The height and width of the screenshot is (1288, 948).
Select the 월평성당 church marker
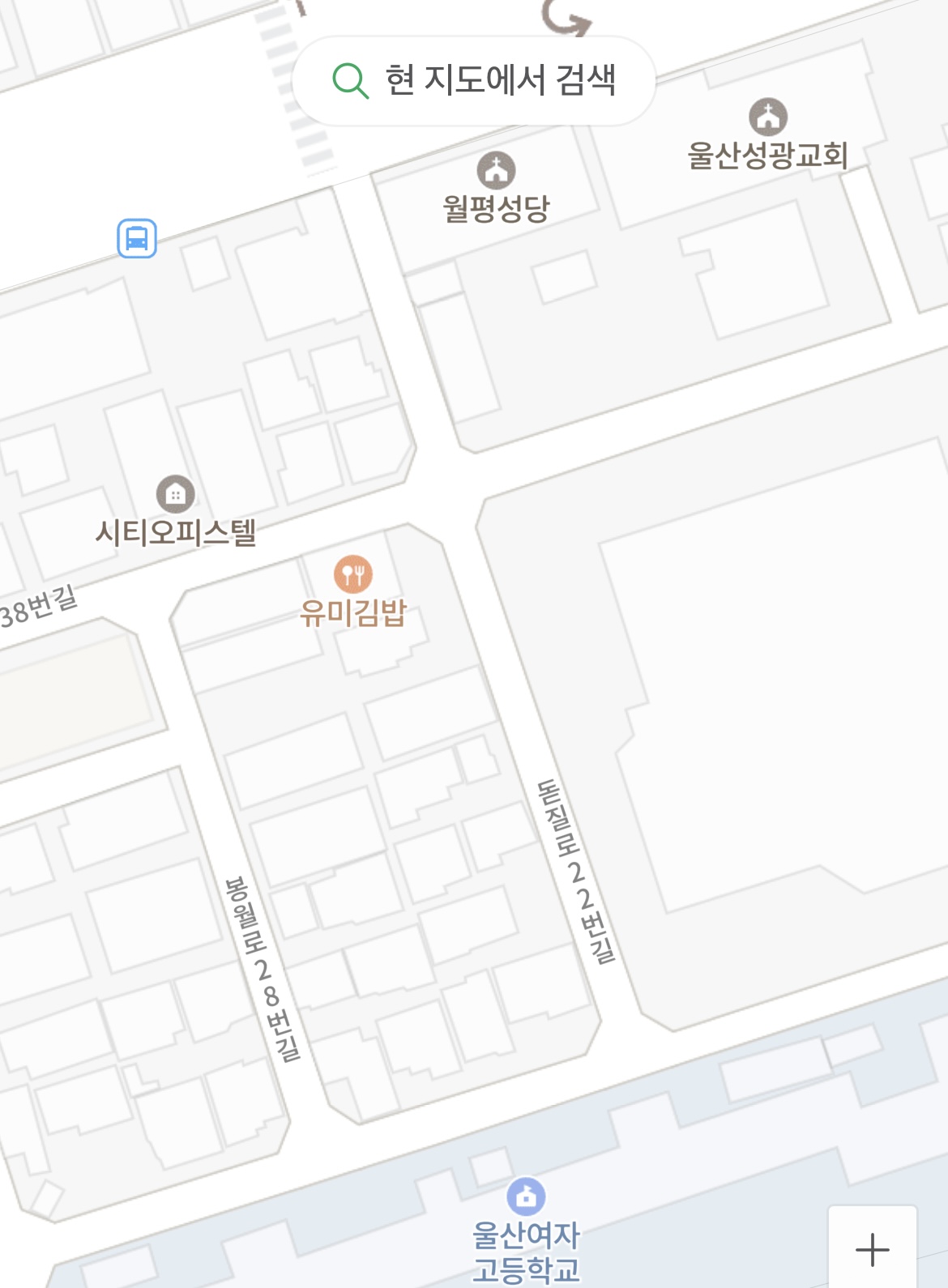click(x=496, y=171)
